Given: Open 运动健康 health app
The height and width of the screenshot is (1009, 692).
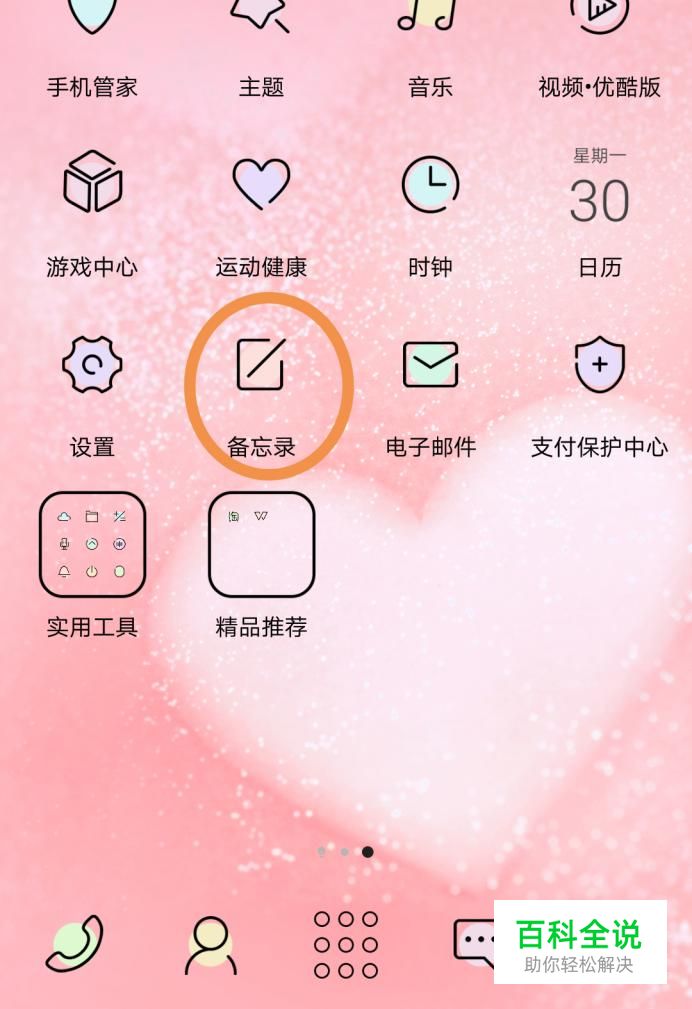Looking at the screenshot, I should [261, 183].
